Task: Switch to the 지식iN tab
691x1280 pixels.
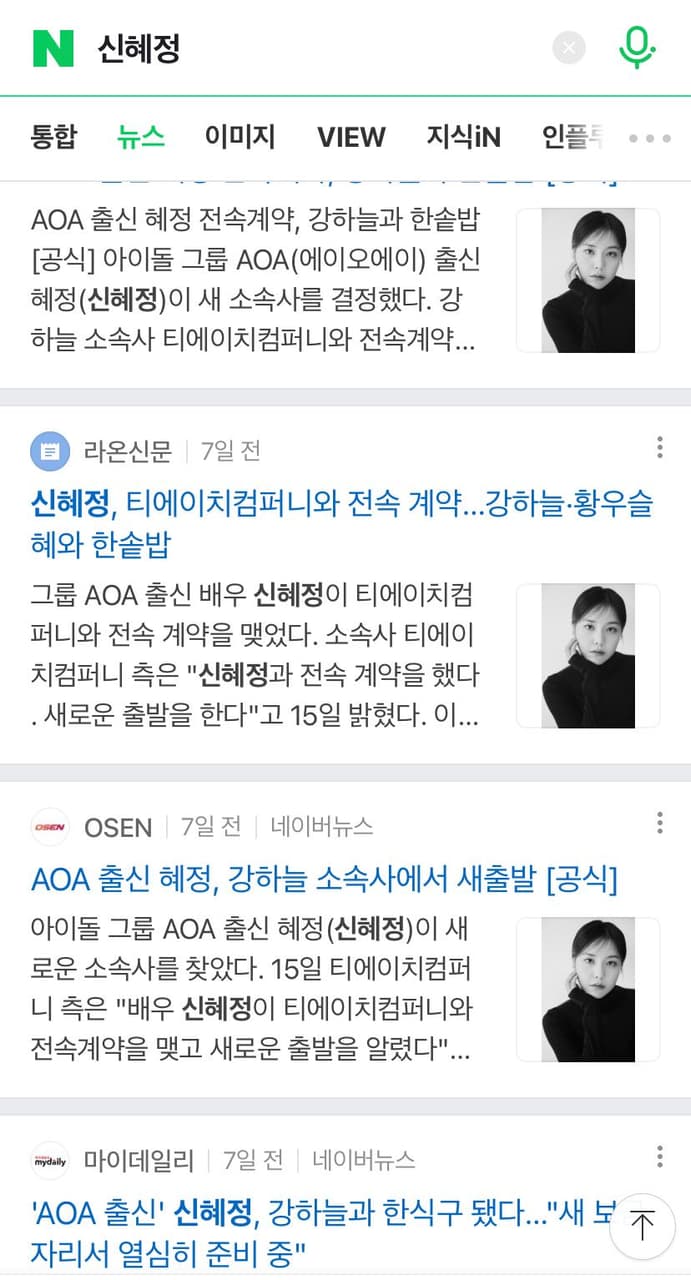Action: [463, 137]
